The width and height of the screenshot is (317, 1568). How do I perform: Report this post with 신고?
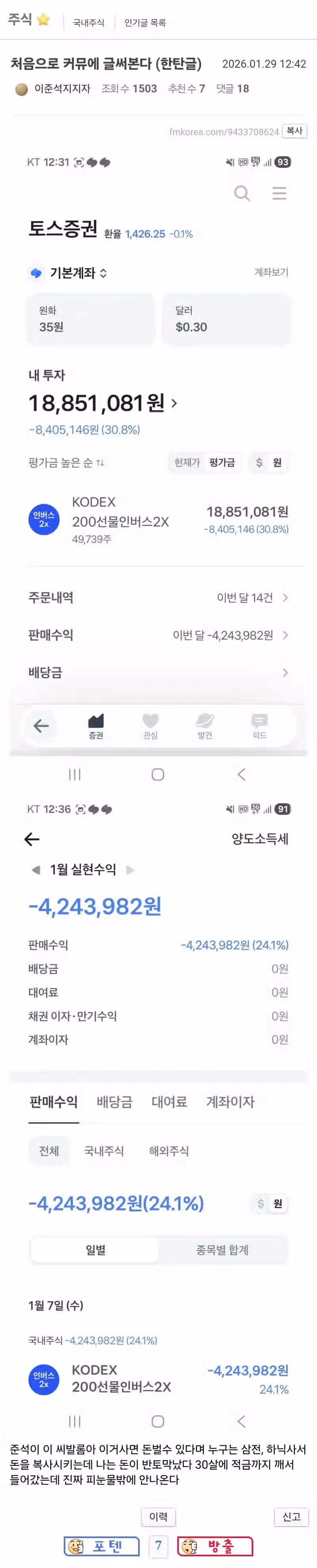click(x=291, y=1516)
